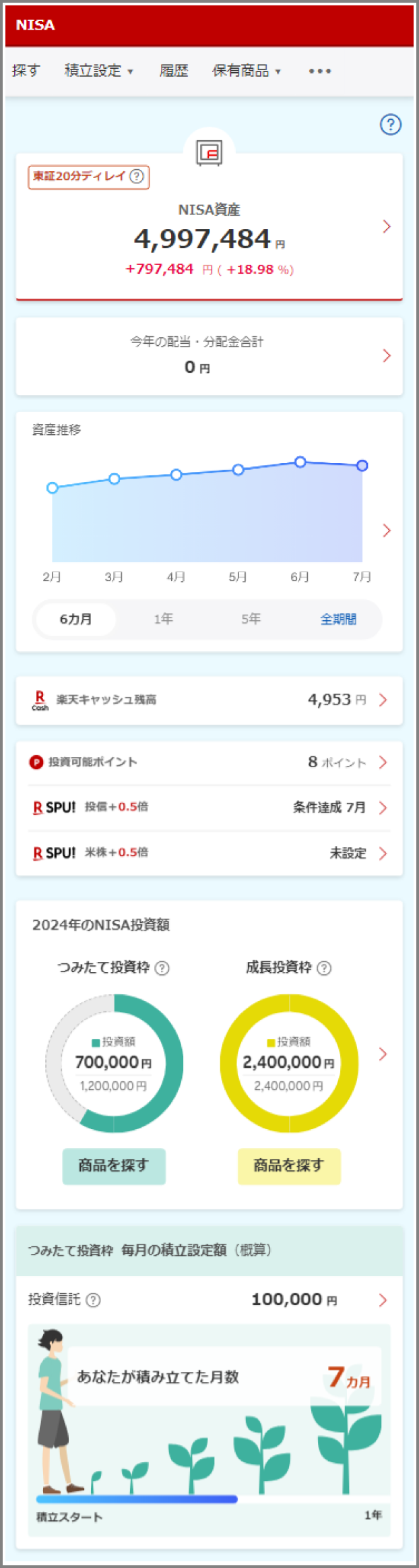
Task: Open 投資可能ポイント row
Action: coord(209,762)
